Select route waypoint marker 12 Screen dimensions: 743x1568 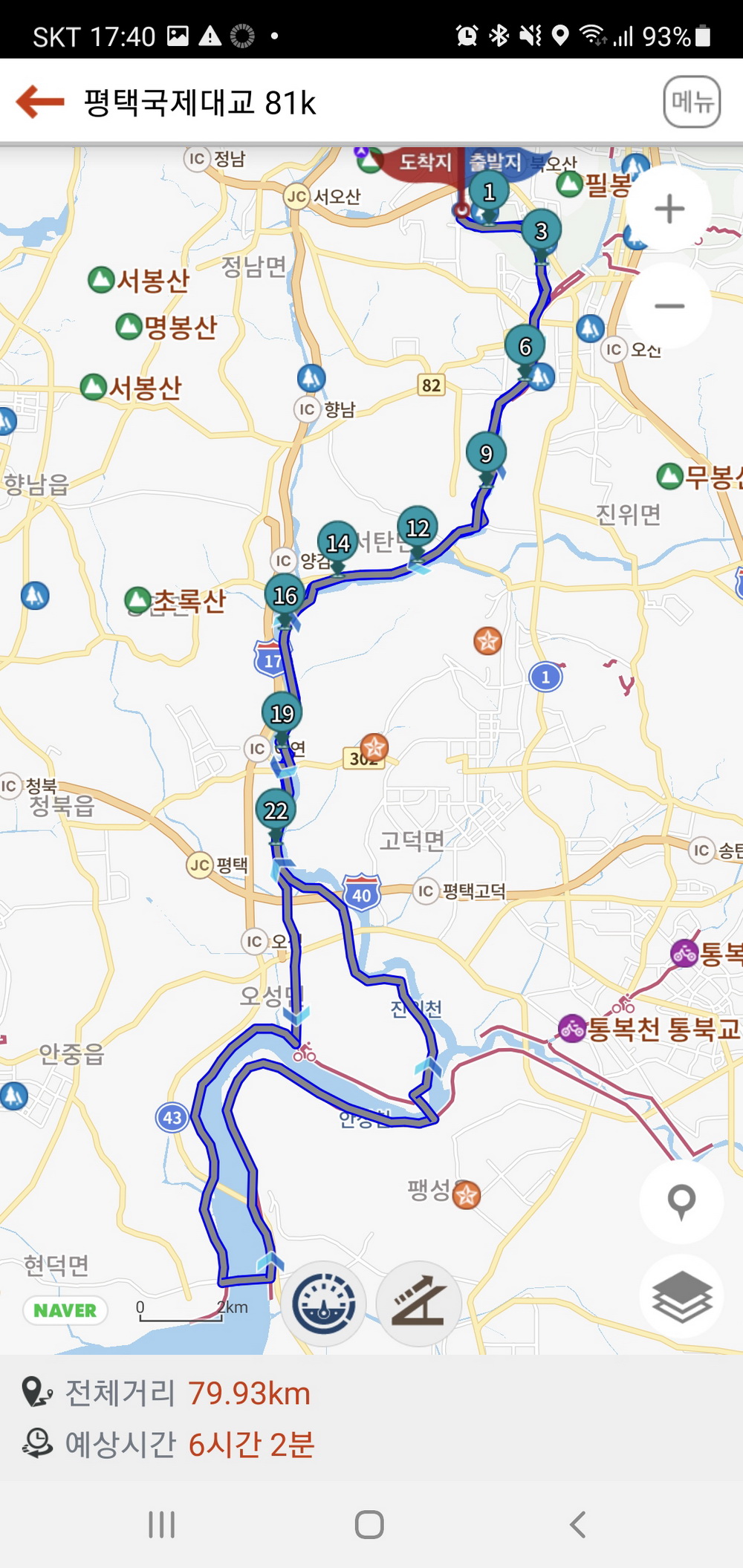click(418, 527)
